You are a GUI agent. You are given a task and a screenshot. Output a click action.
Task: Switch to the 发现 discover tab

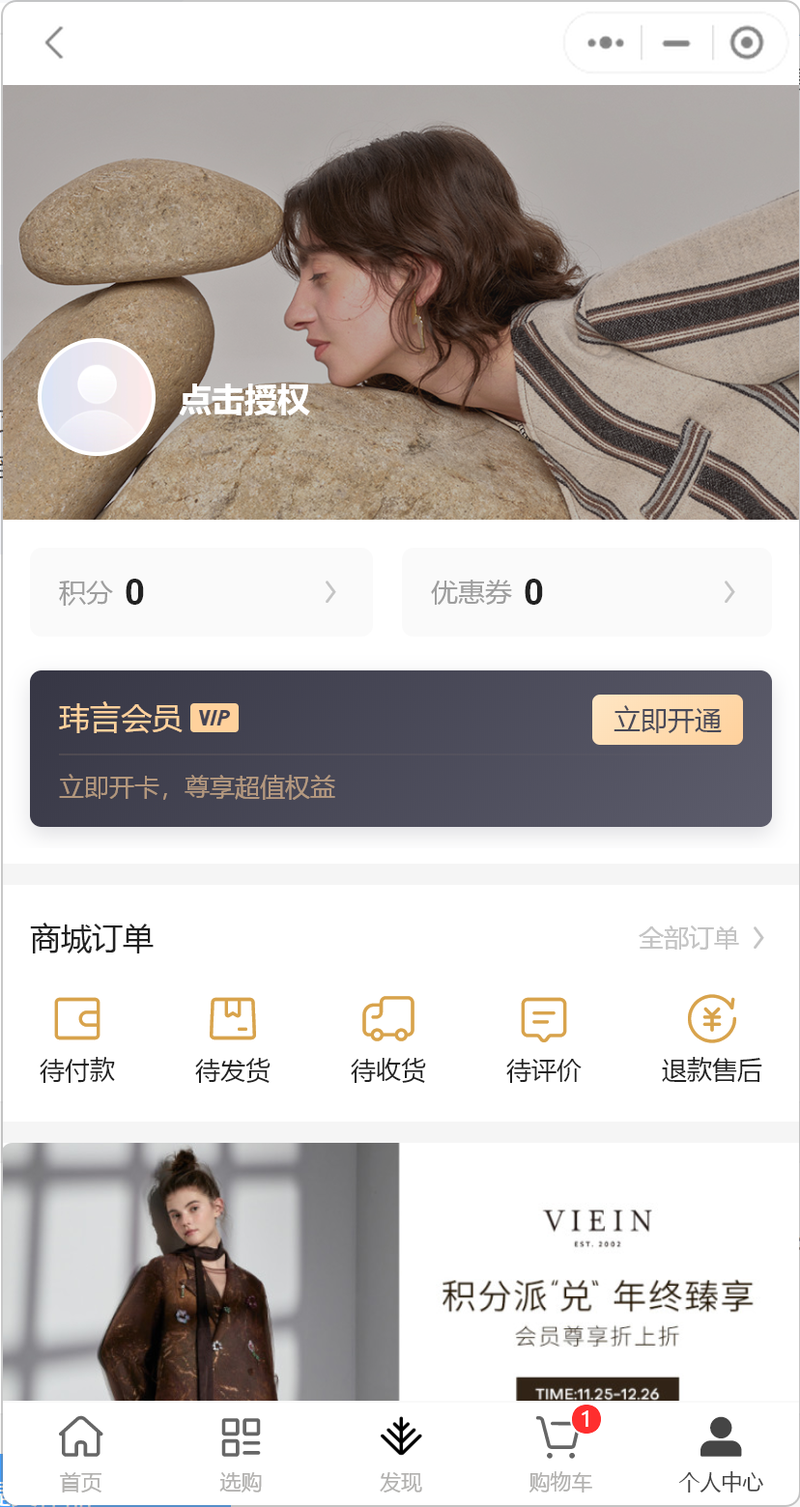point(400,1455)
